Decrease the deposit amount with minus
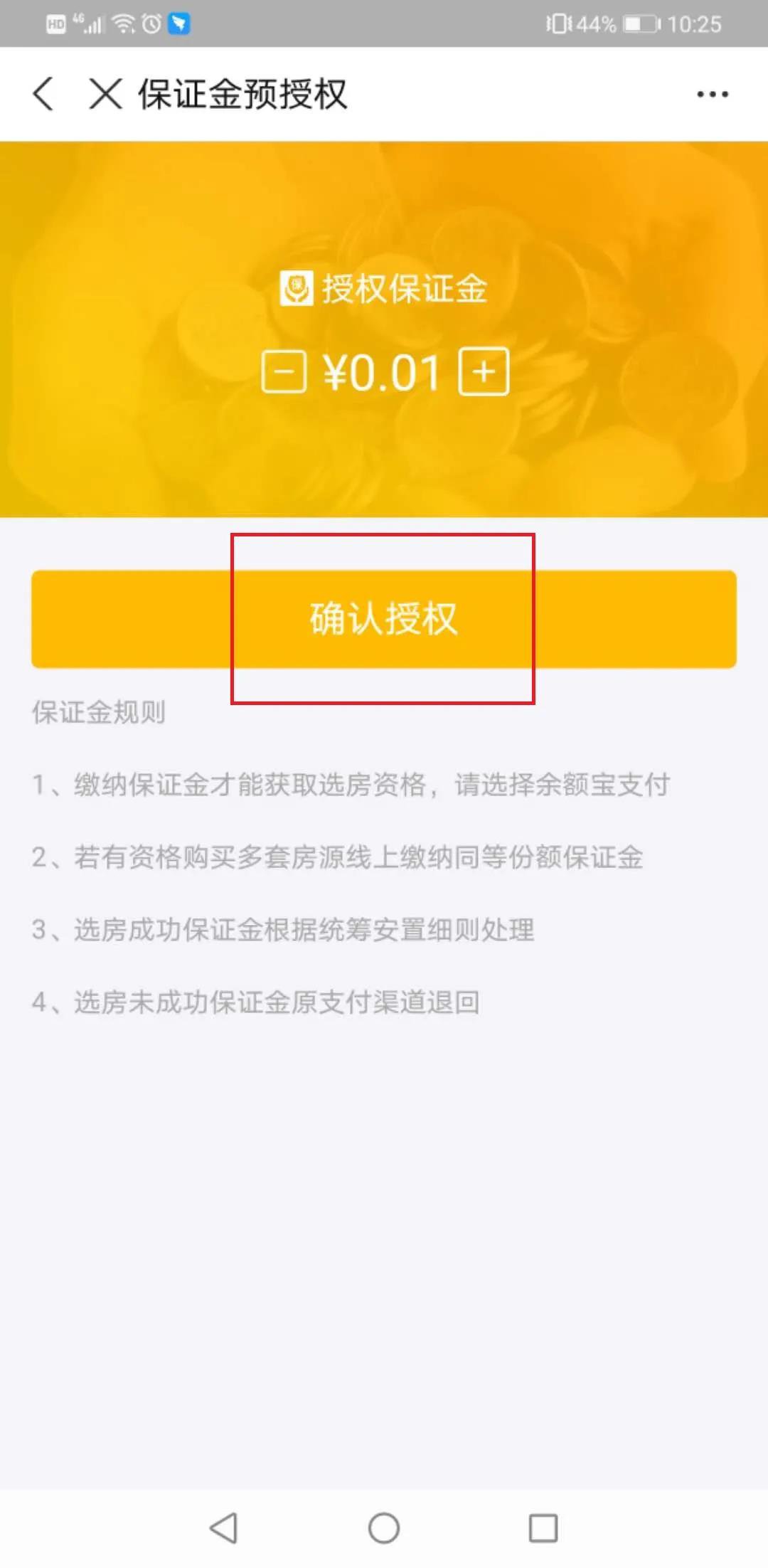The height and width of the screenshot is (1568, 768). pyautogui.click(x=284, y=371)
